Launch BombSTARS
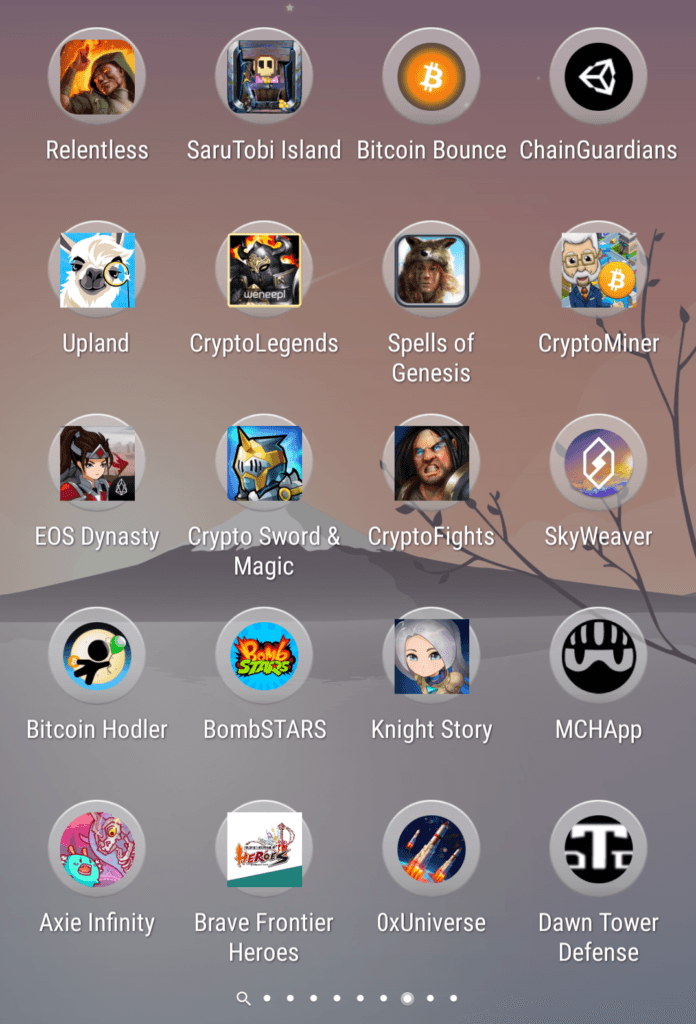The width and height of the screenshot is (696, 1024). (264, 656)
